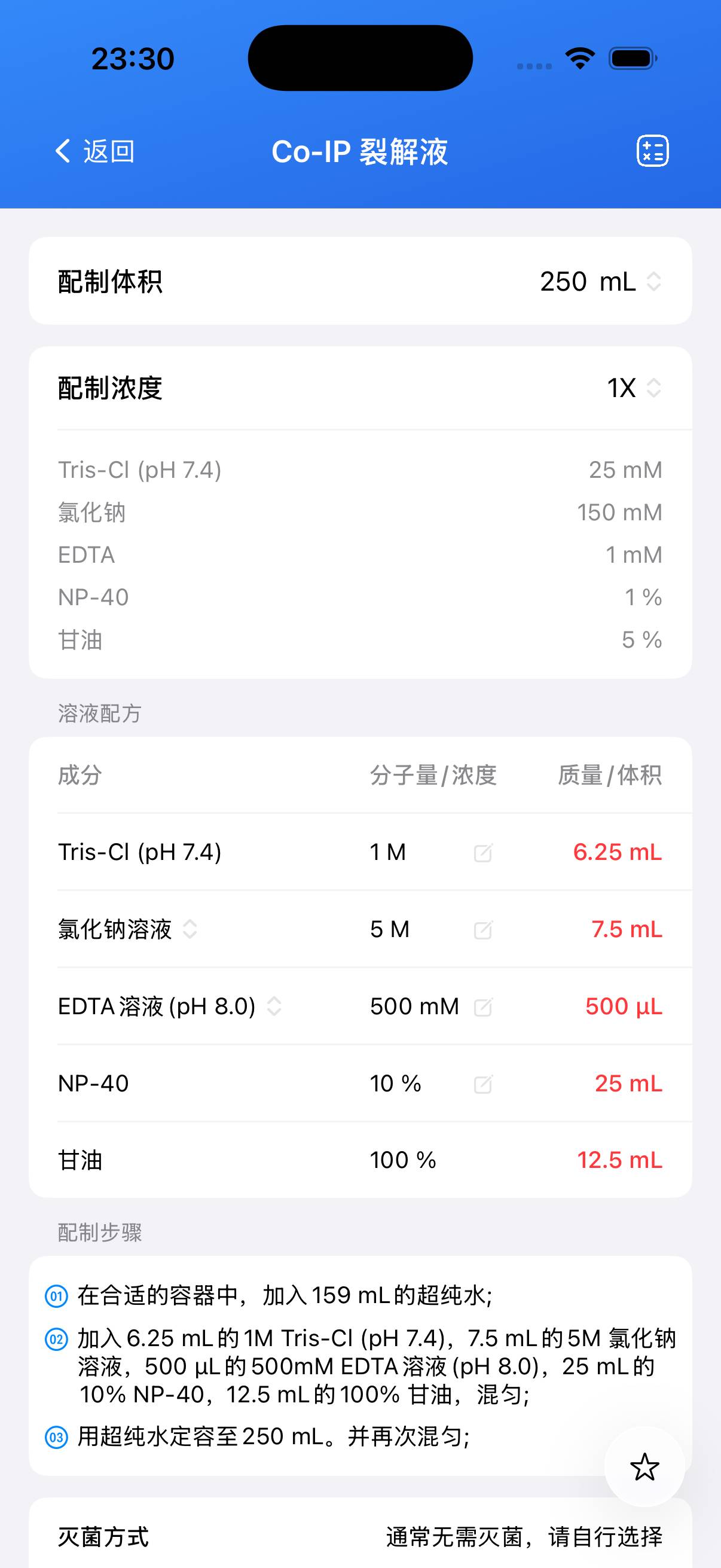Change the 配制体积 250 mL volume picker
Image resolution: width=721 pixels, height=1568 pixels.
[600, 281]
